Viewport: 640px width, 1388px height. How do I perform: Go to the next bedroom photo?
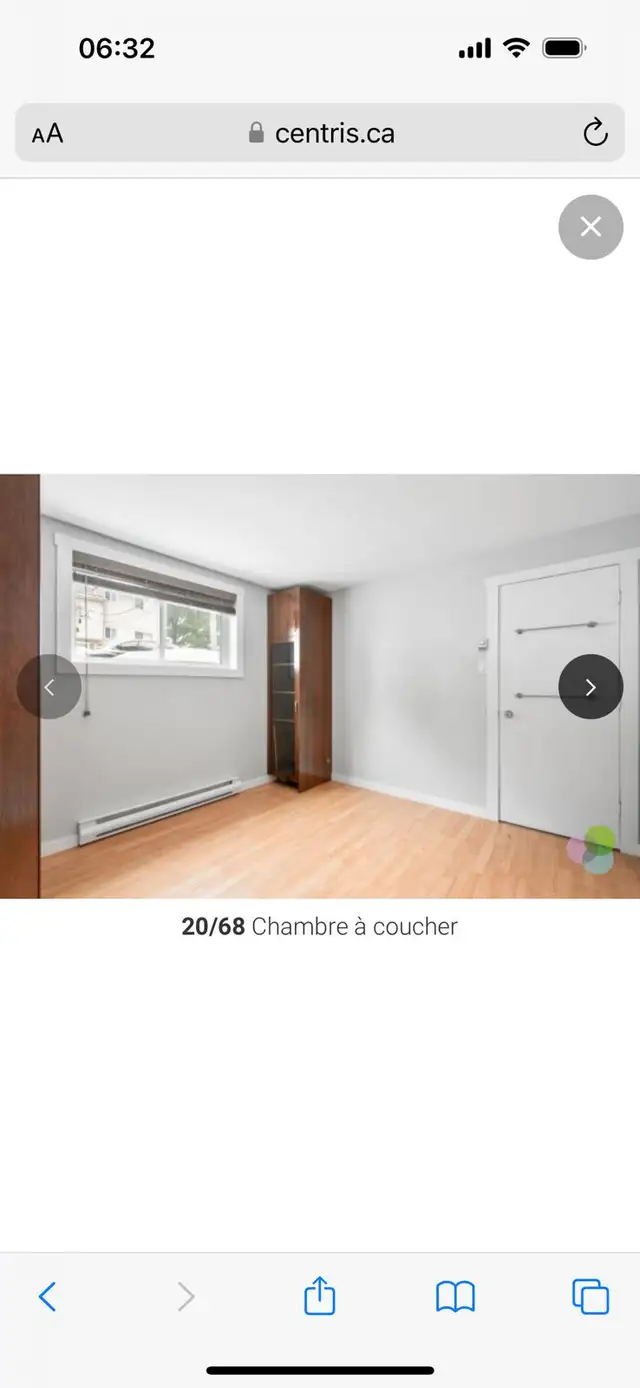pos(590,687)
